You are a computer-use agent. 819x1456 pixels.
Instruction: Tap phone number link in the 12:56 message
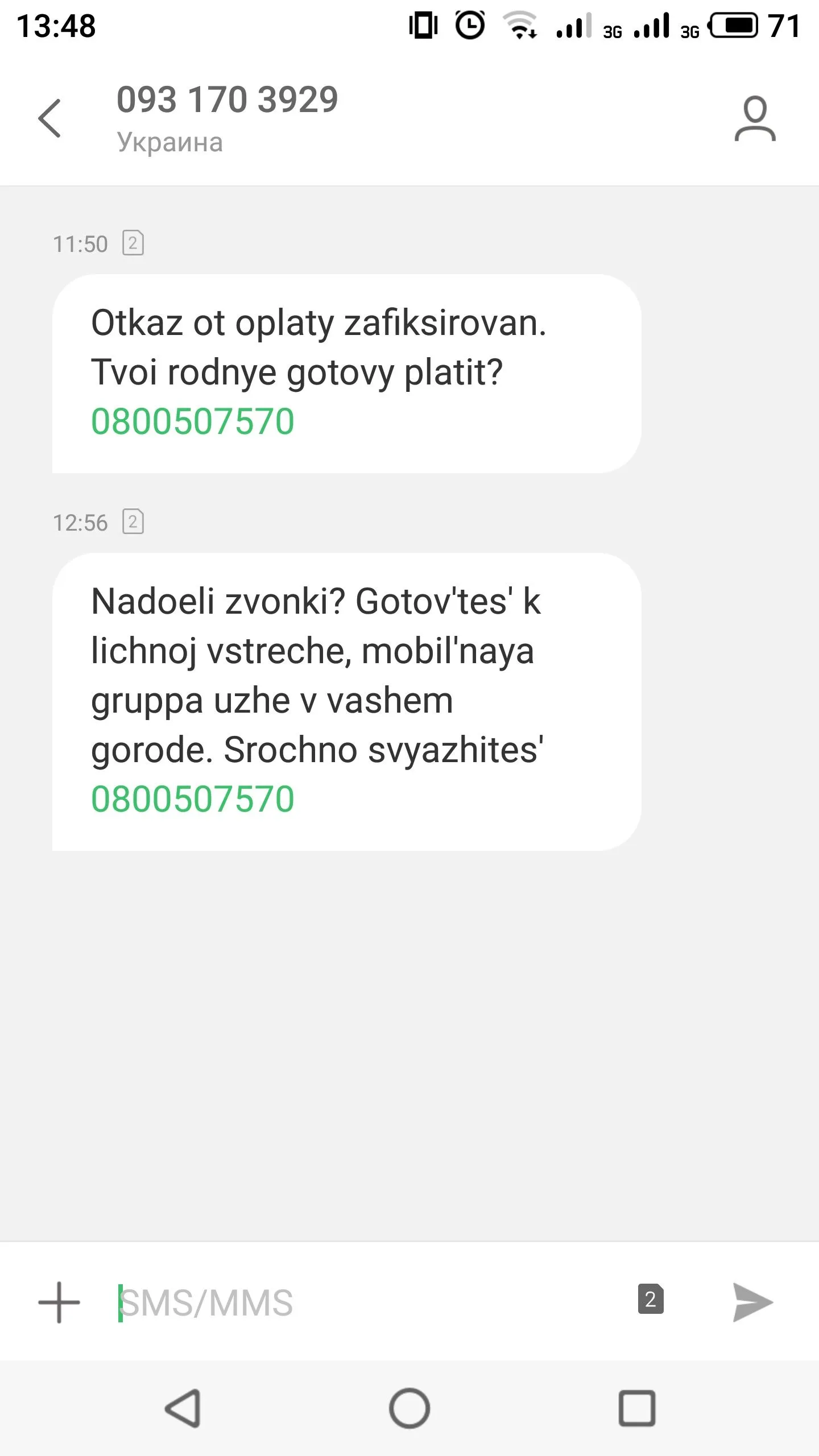point(193,799)
